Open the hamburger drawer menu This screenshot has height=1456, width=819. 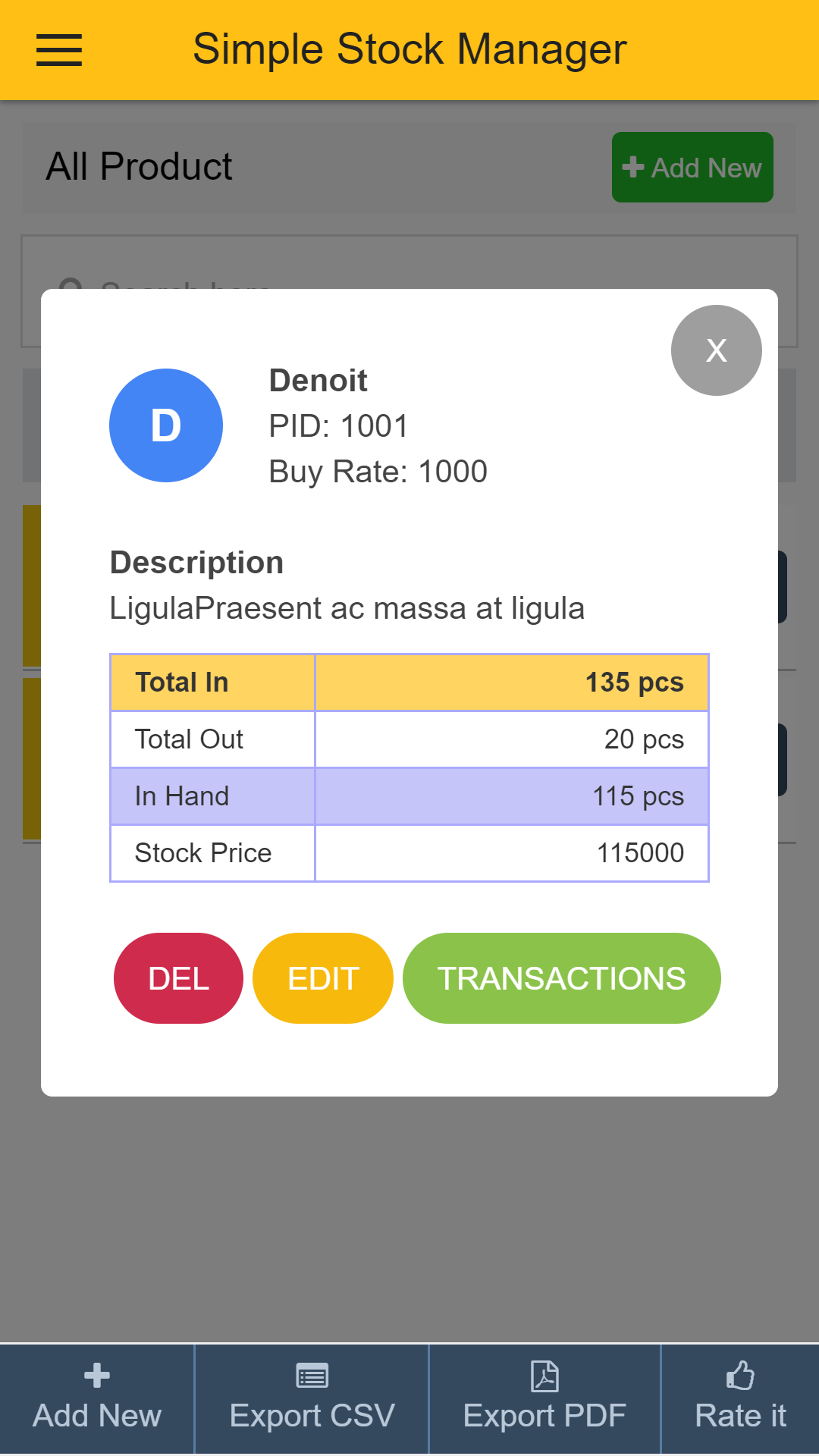(x=59, y=50)
